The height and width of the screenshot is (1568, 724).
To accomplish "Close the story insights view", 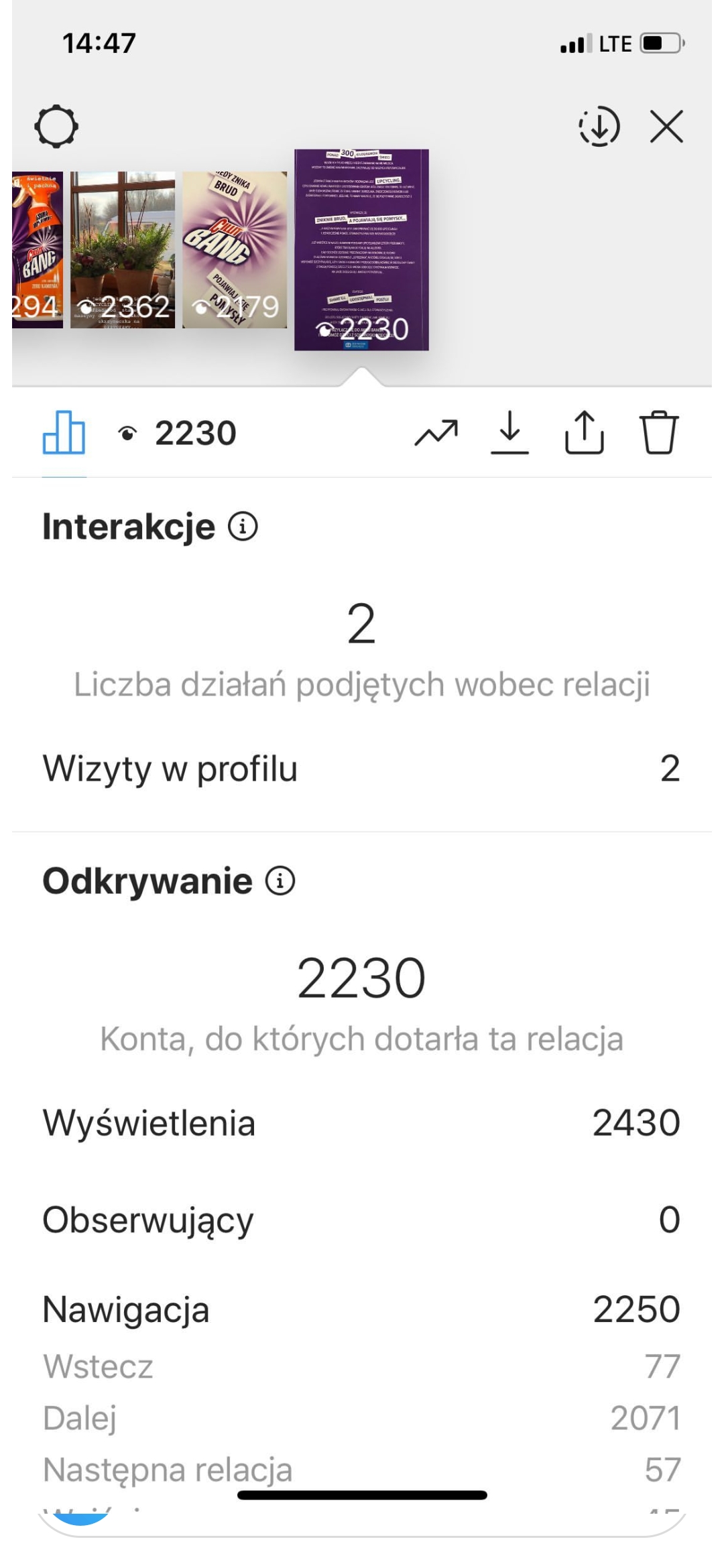I will pos(666,126).
